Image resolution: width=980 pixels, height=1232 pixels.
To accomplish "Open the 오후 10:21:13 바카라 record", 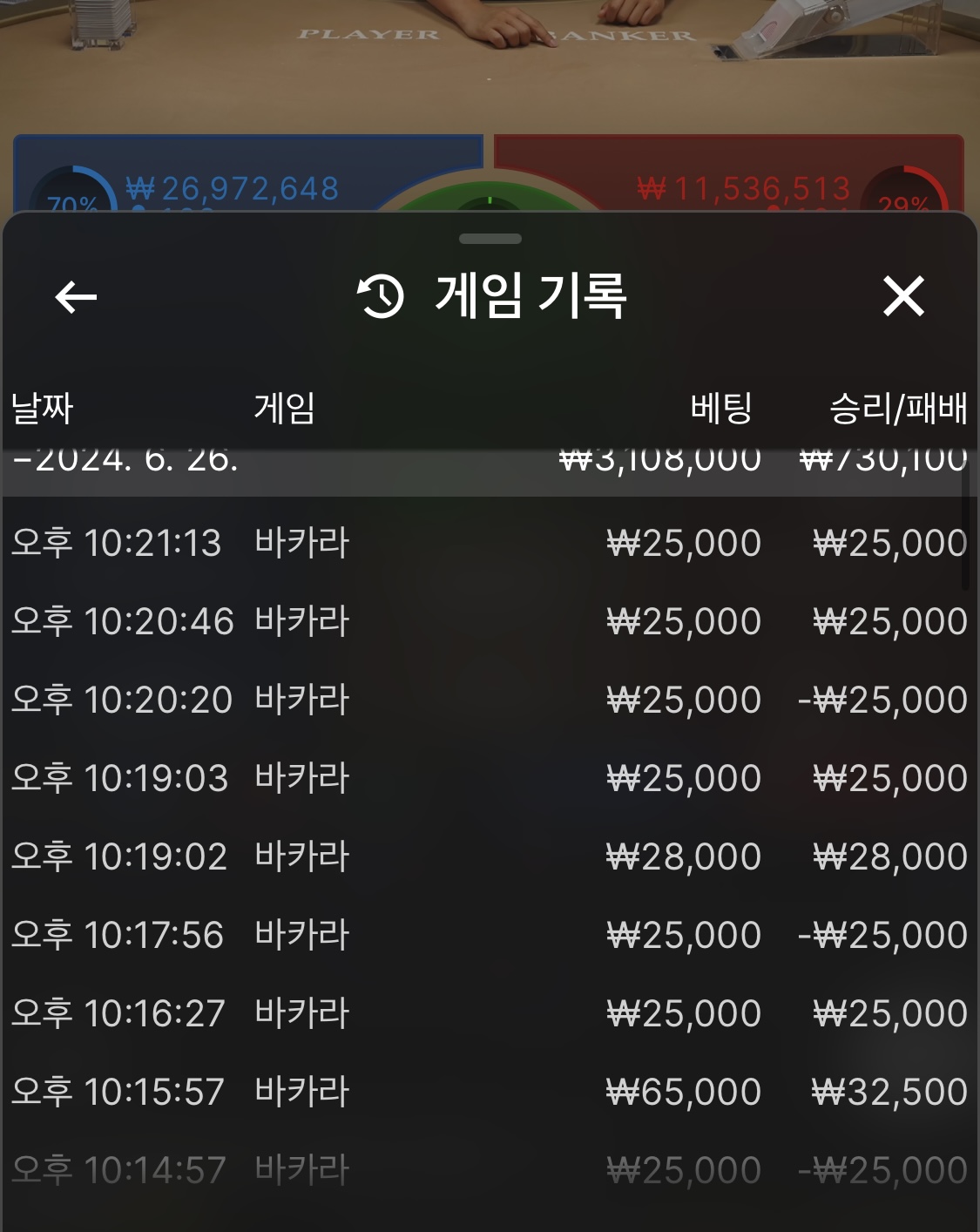I will (x=490, y=544).
